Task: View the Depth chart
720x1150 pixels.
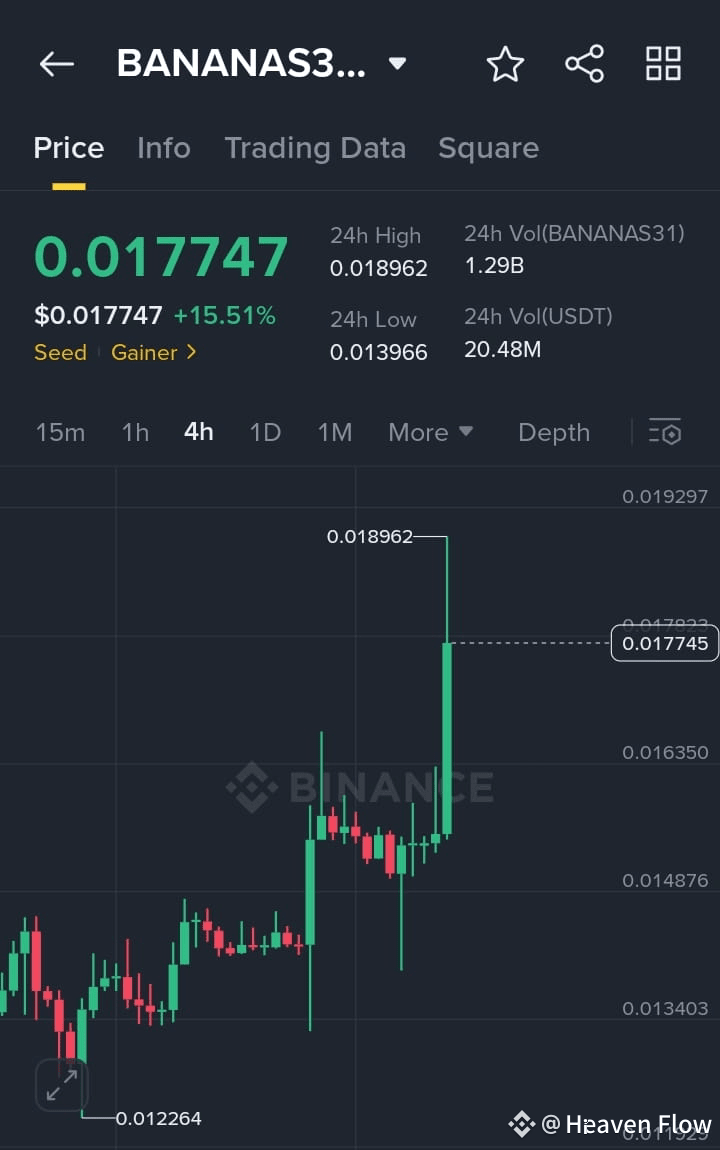Action: click(x=554, y=432)
